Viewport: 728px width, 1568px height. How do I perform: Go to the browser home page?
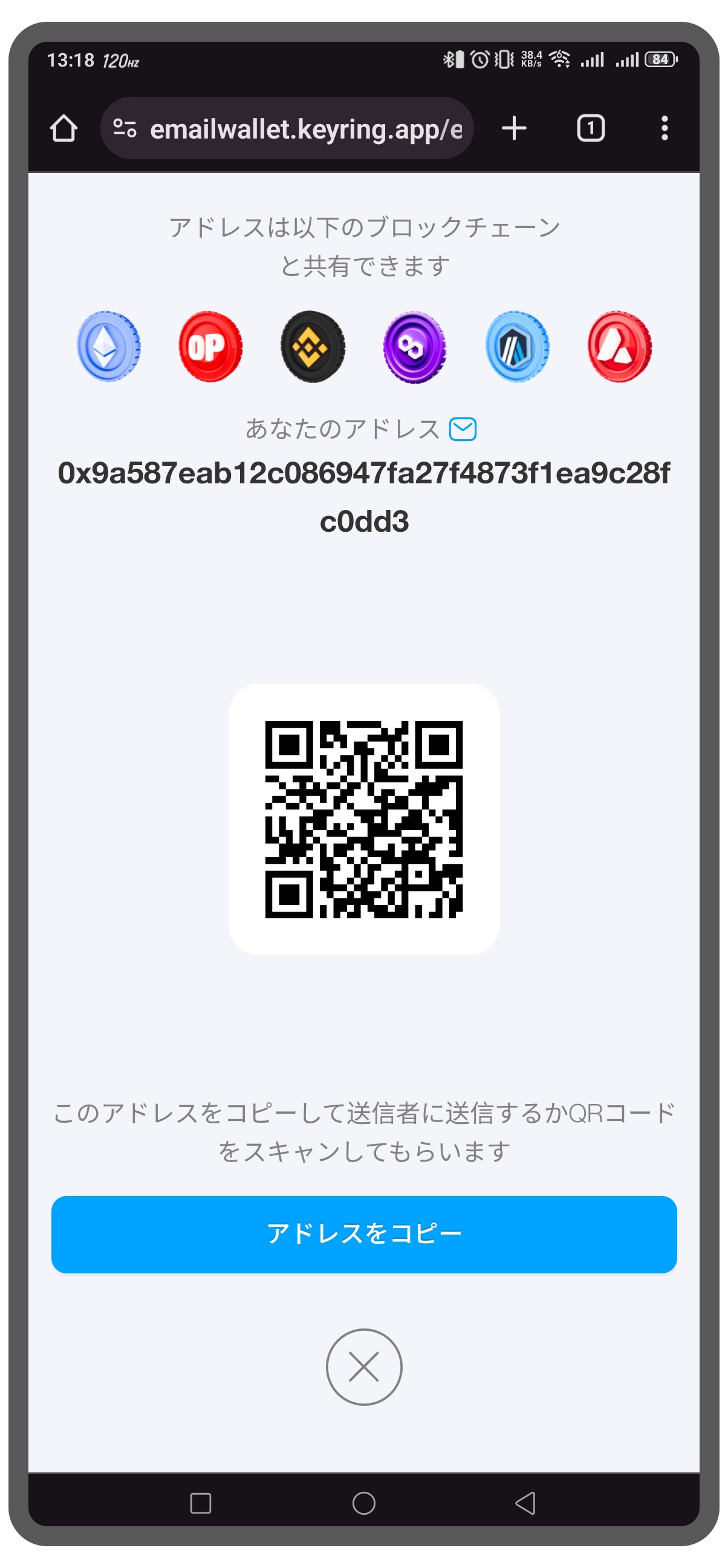pyautogui.click(x=63, y=128)
